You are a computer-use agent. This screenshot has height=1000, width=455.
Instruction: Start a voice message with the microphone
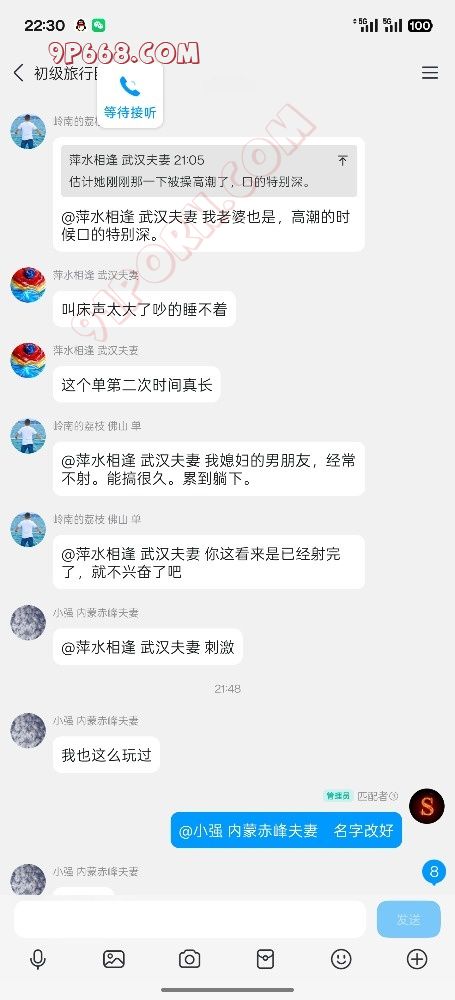pos(38,959)
